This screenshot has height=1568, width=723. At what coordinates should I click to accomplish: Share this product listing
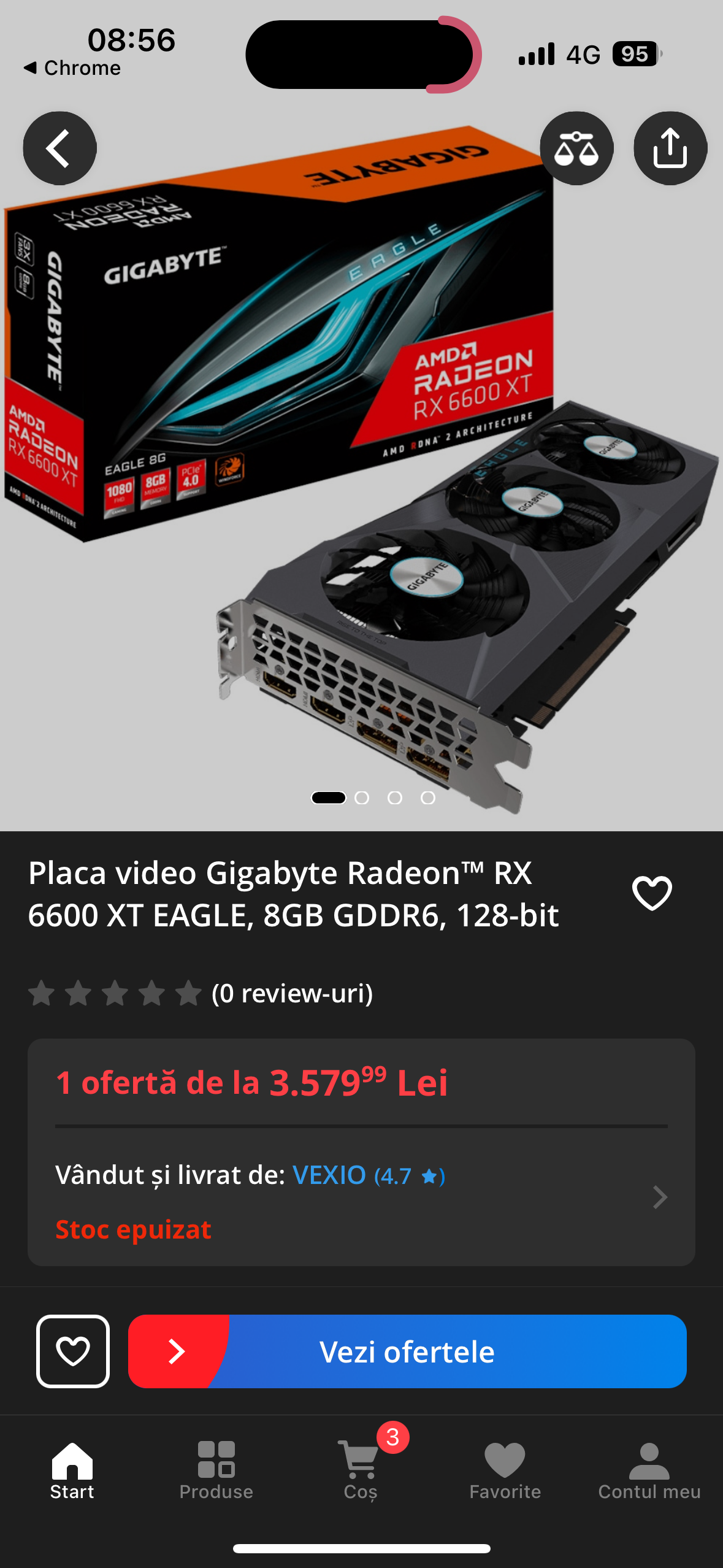click(670, 148)
